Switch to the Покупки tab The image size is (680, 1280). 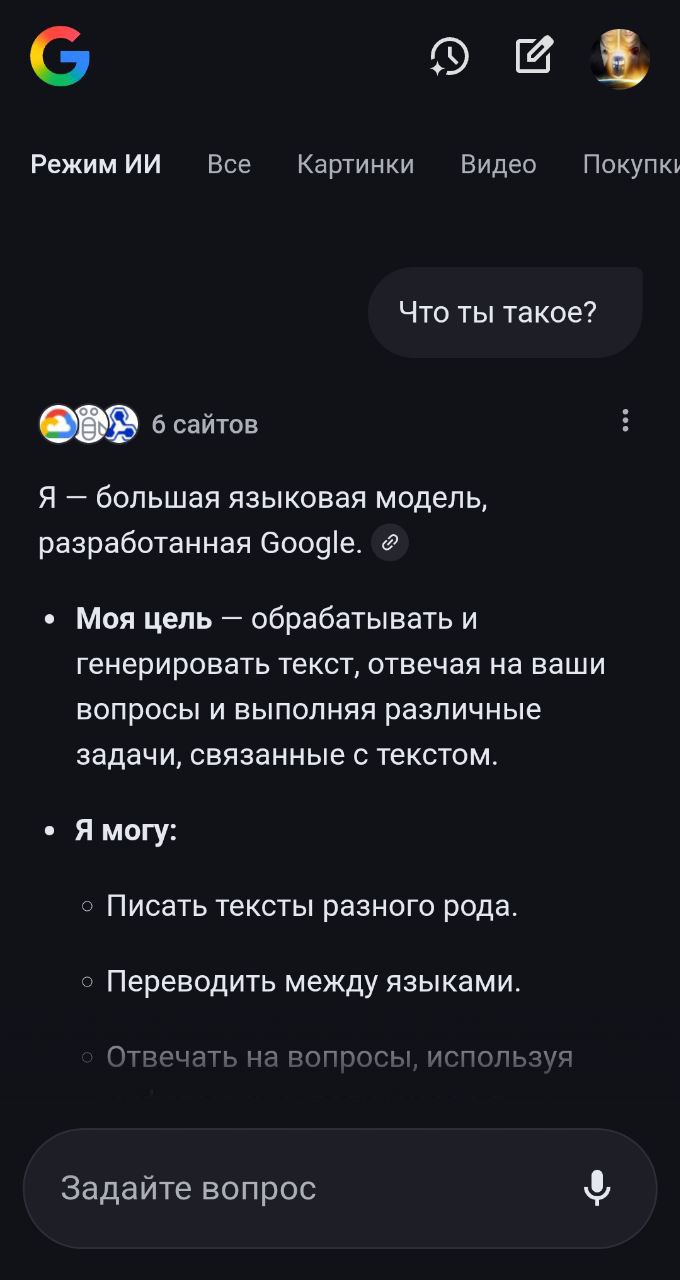pyautogui.click(x=630, y=164)
